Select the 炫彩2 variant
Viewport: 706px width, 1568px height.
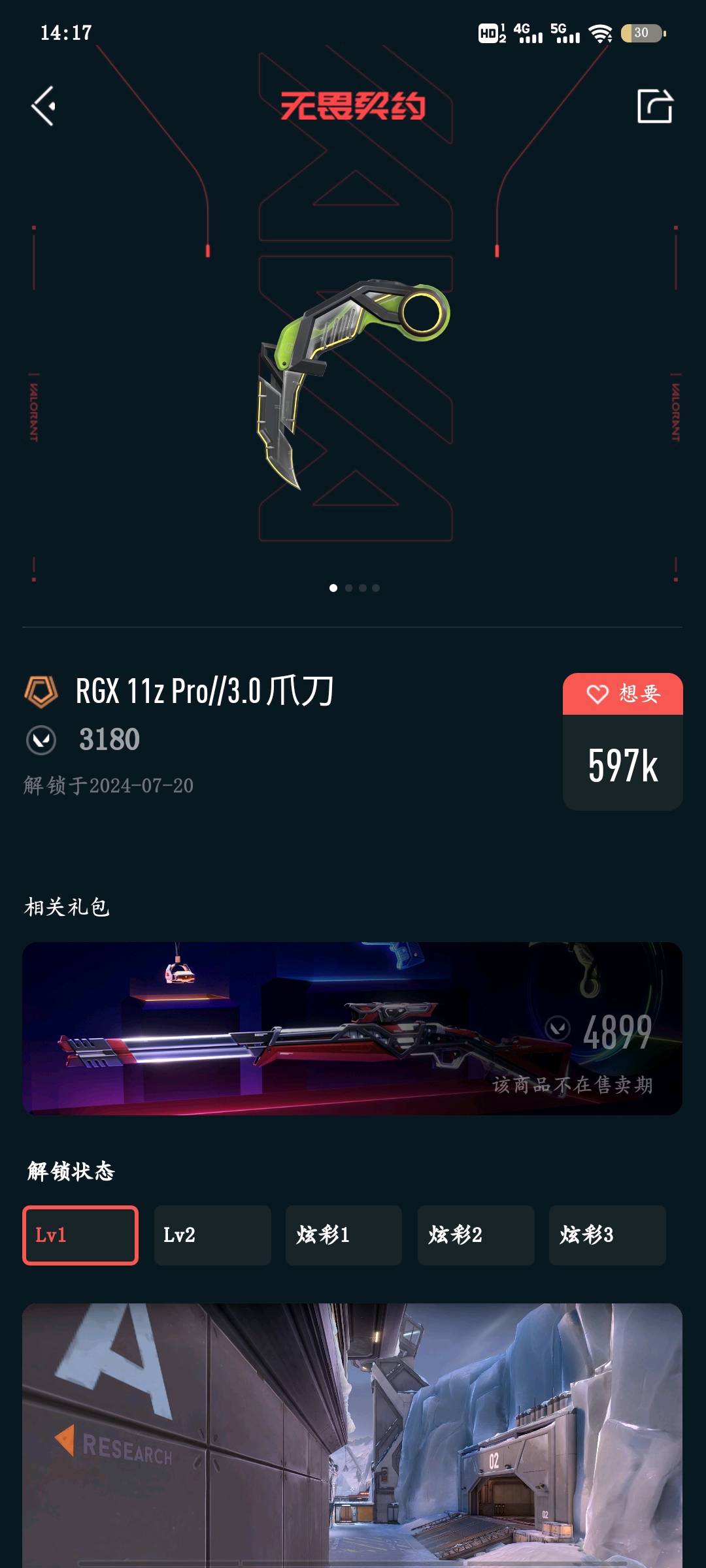pyautogui.click(x=476, y=1235)
